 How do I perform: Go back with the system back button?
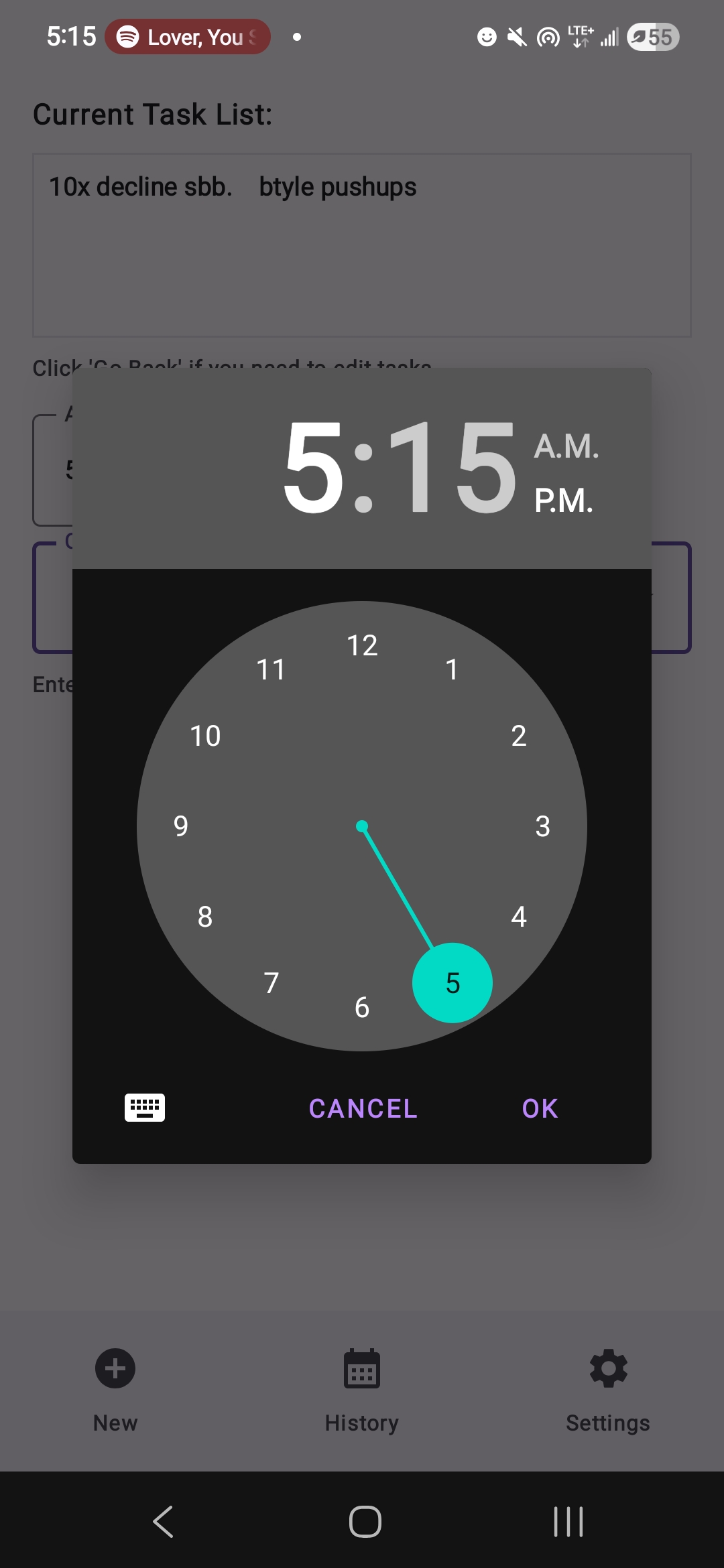tap(163, 1521)
